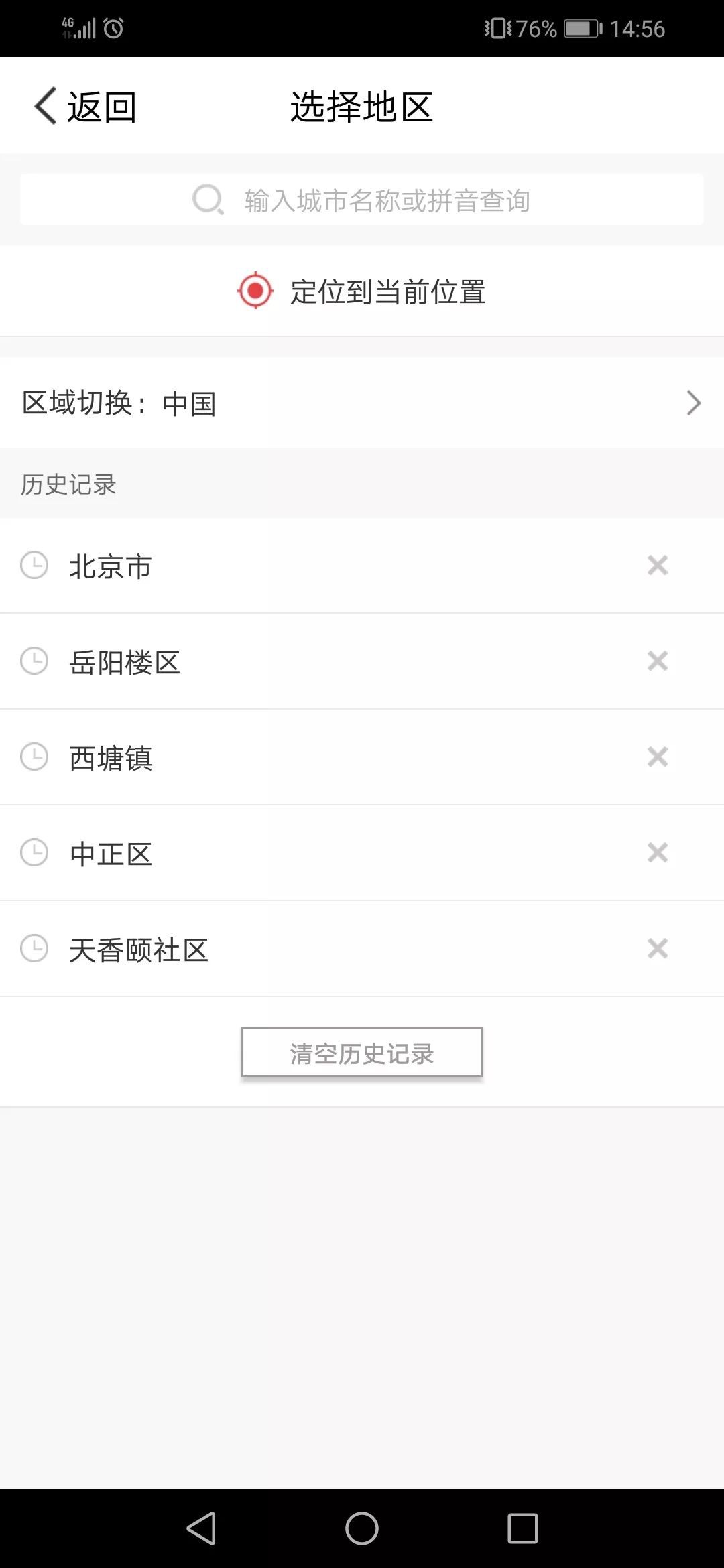724x1568 pixels.
Task: Clear all history with 清空历史记录
Action: point(362,1053)
